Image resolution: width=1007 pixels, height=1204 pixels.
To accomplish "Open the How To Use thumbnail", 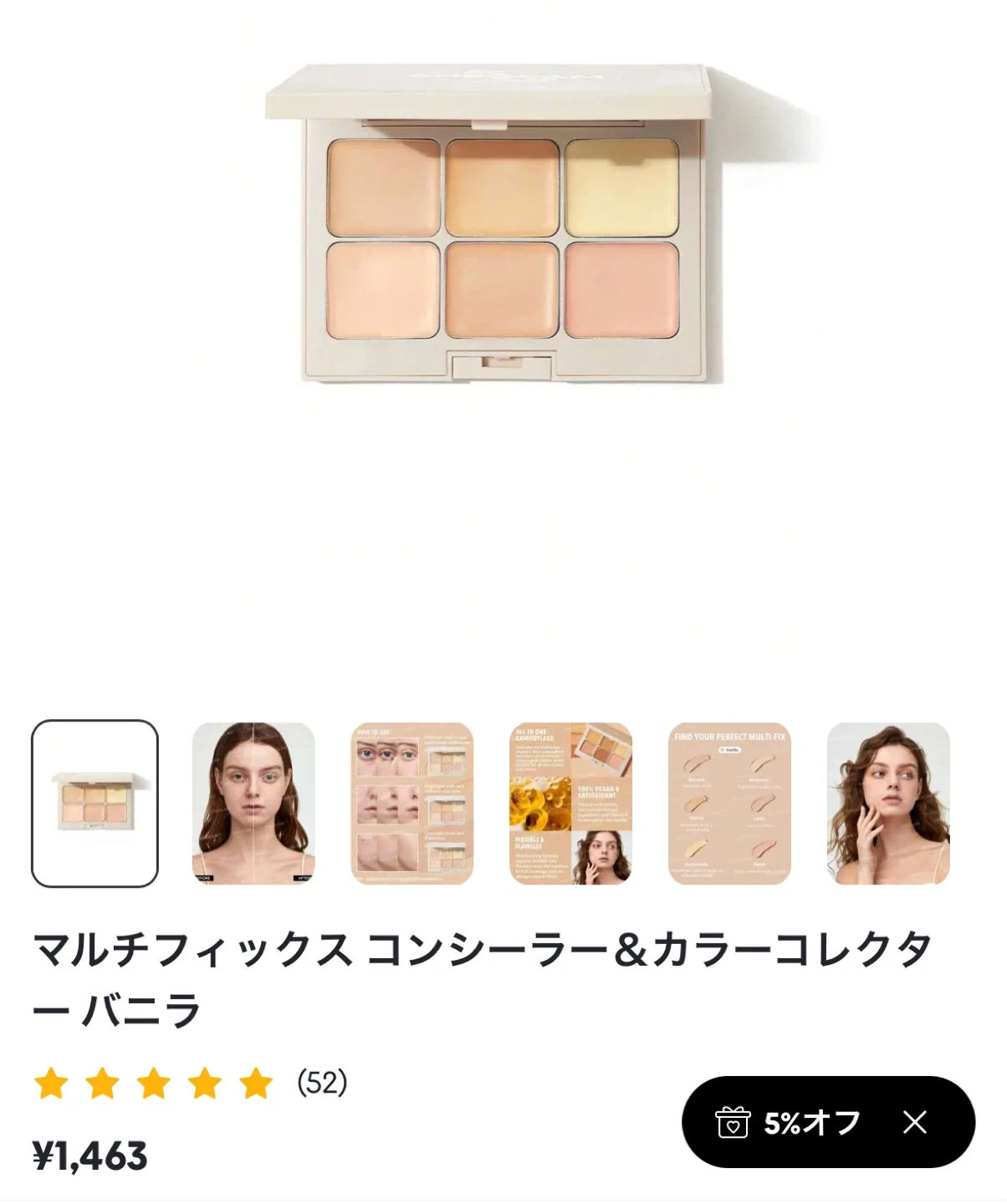I will (412, 803).
